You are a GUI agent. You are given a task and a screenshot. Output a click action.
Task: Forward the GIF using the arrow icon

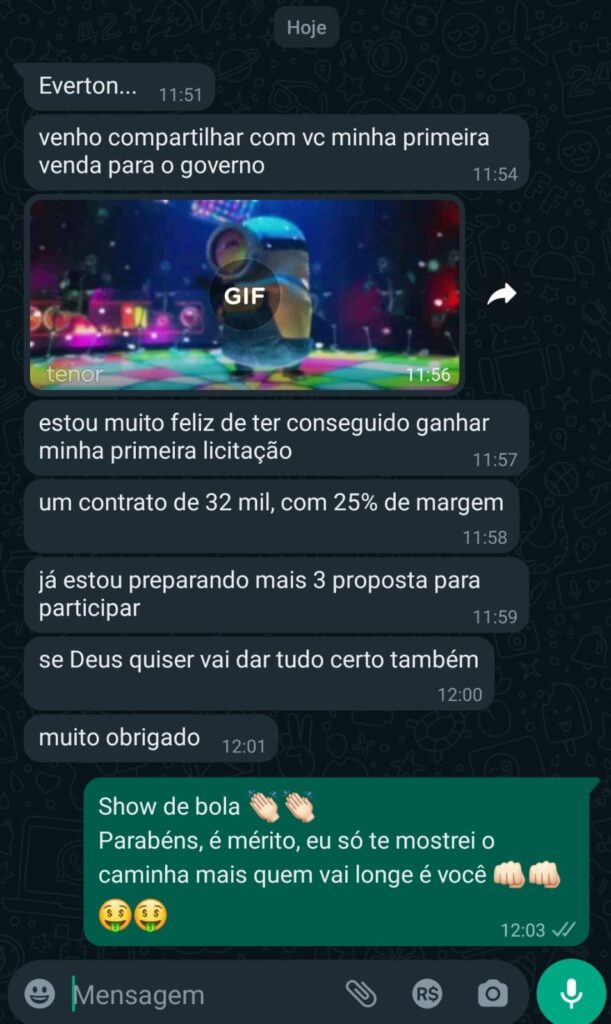[501, 294]
